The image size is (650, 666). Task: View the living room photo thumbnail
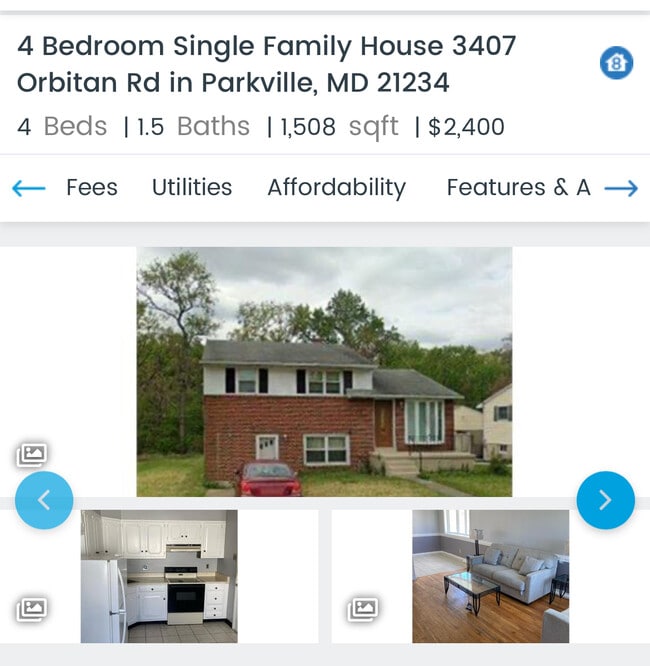point(490,576)
